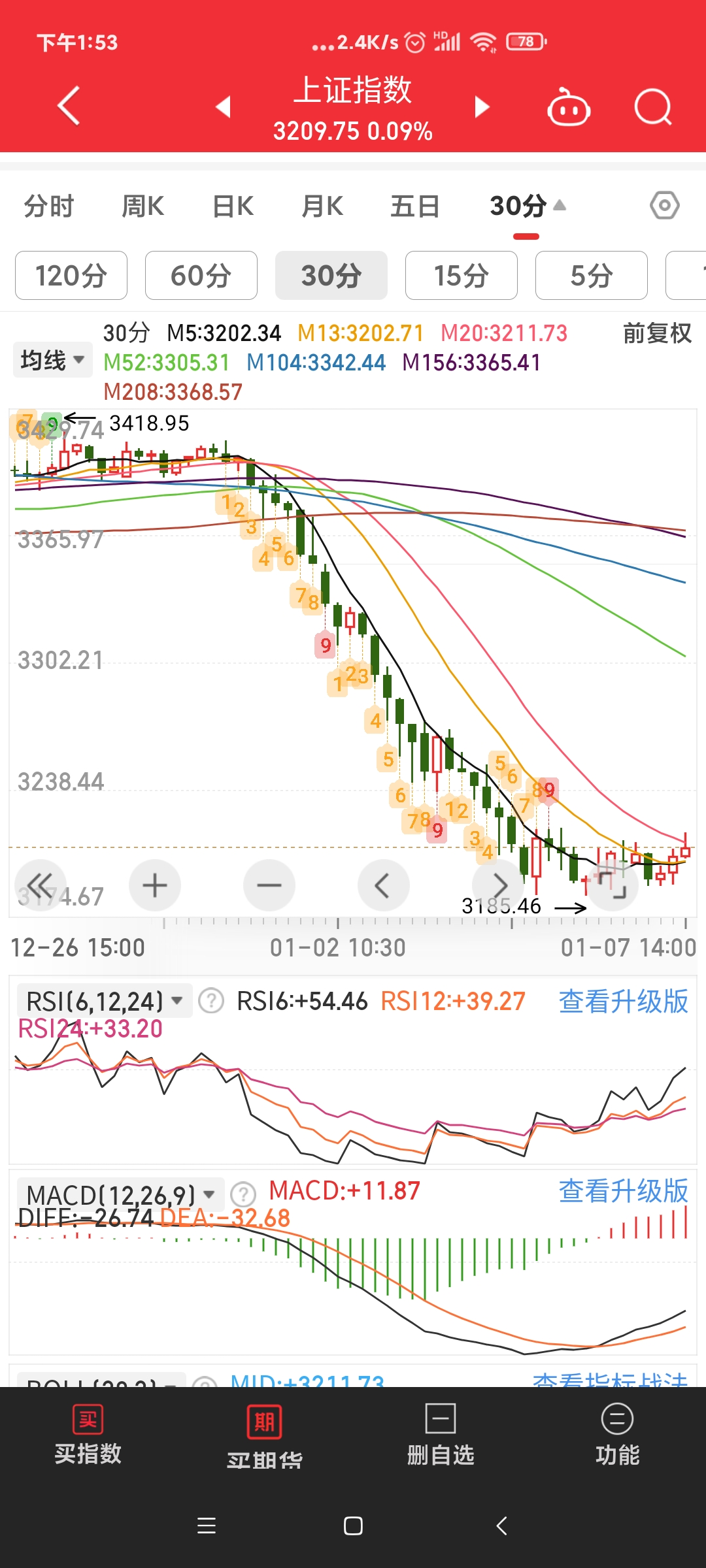Image resolution: width=706 pixels, height=1568 pixels.
Task: Zoom out the chart with minus button
Action: [x=269, y=886]
